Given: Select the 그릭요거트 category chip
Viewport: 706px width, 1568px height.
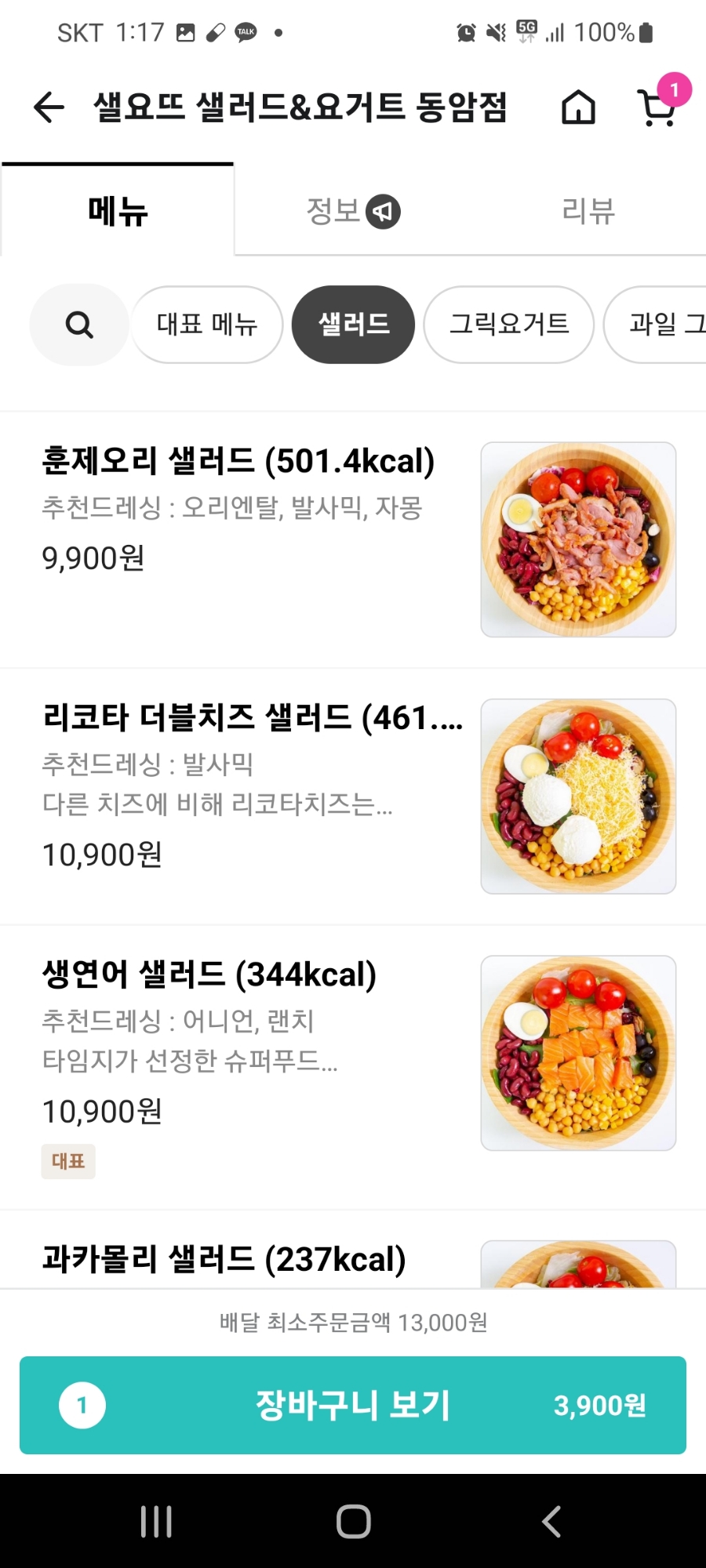Looking at the screenshot, I should coord(508,325).
